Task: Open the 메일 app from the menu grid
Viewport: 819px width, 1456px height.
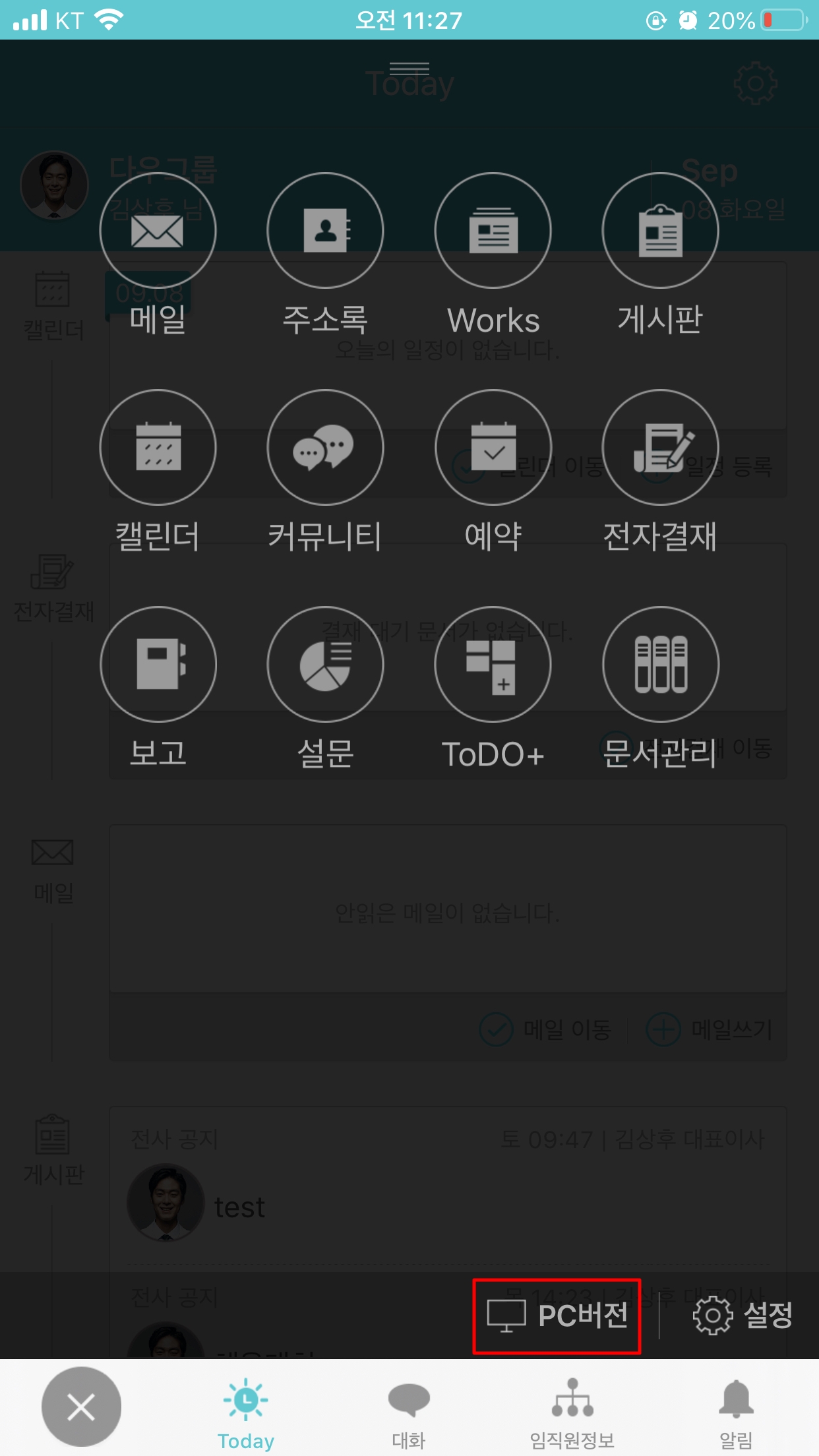Action: (158, 231)
